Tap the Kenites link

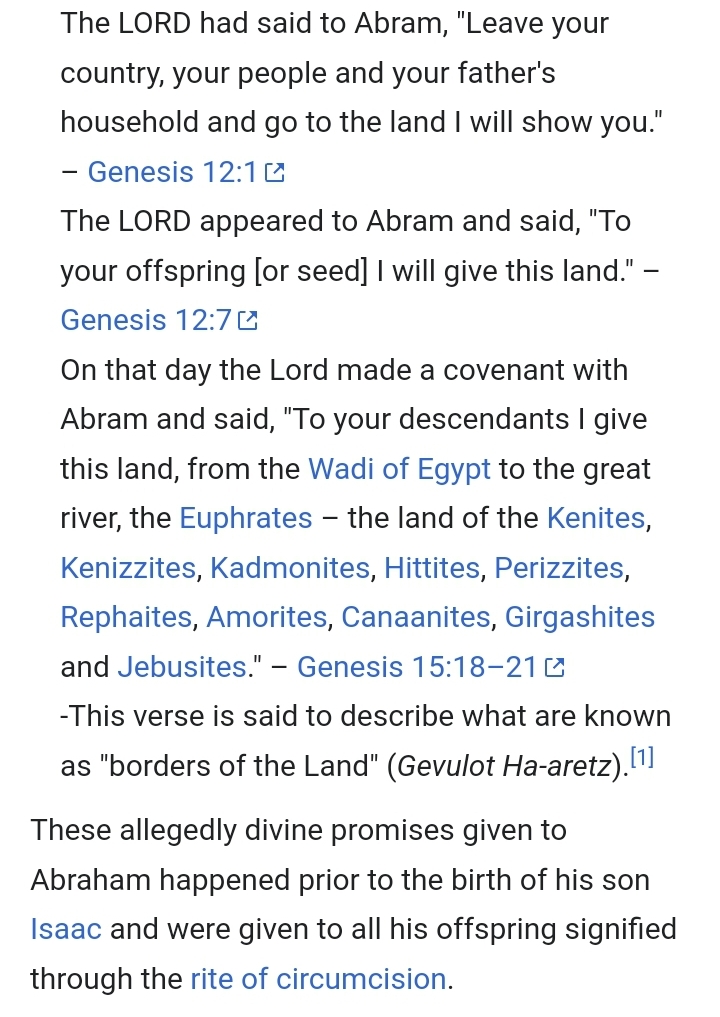point(596,518)
